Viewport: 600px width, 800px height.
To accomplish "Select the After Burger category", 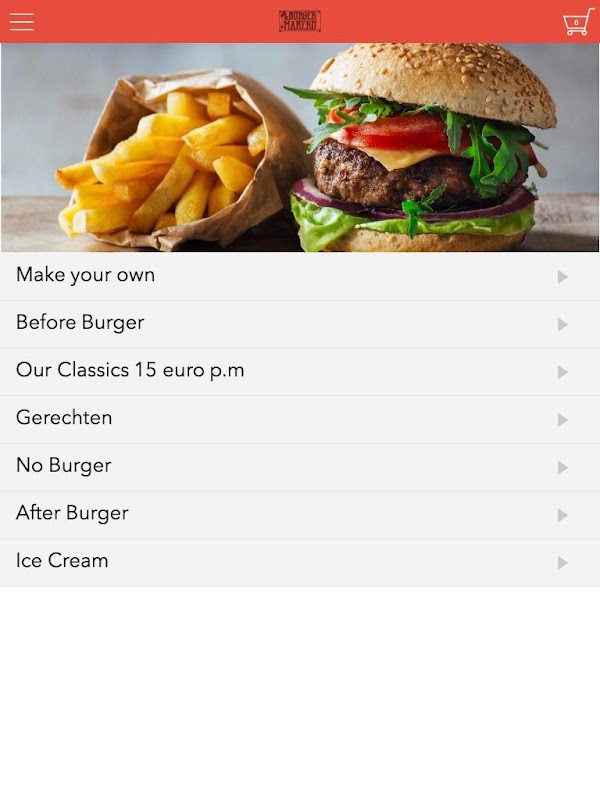I will (x=300, y=515).
